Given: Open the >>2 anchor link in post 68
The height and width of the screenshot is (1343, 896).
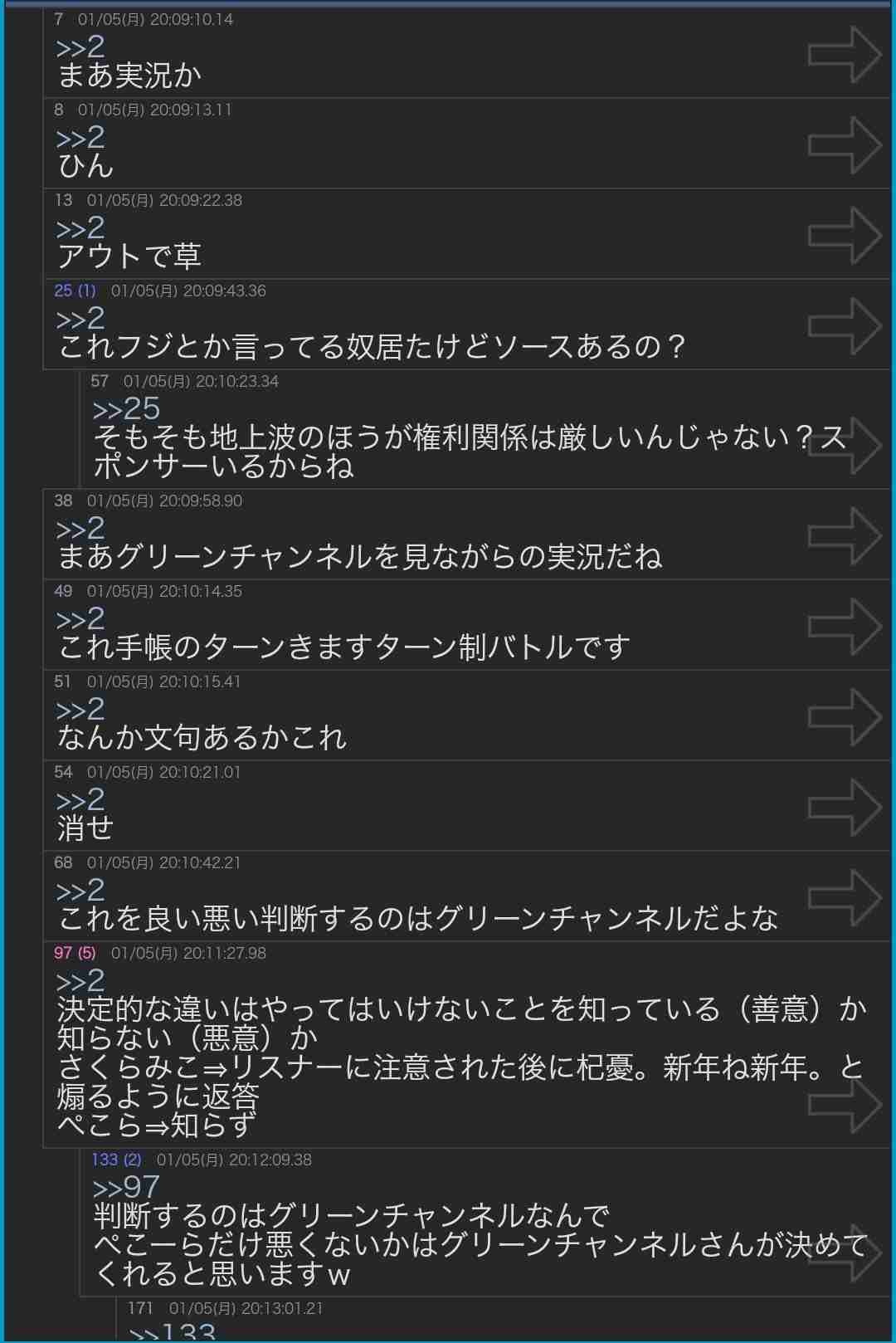Looking at the screenshot, I should (80, 890).
